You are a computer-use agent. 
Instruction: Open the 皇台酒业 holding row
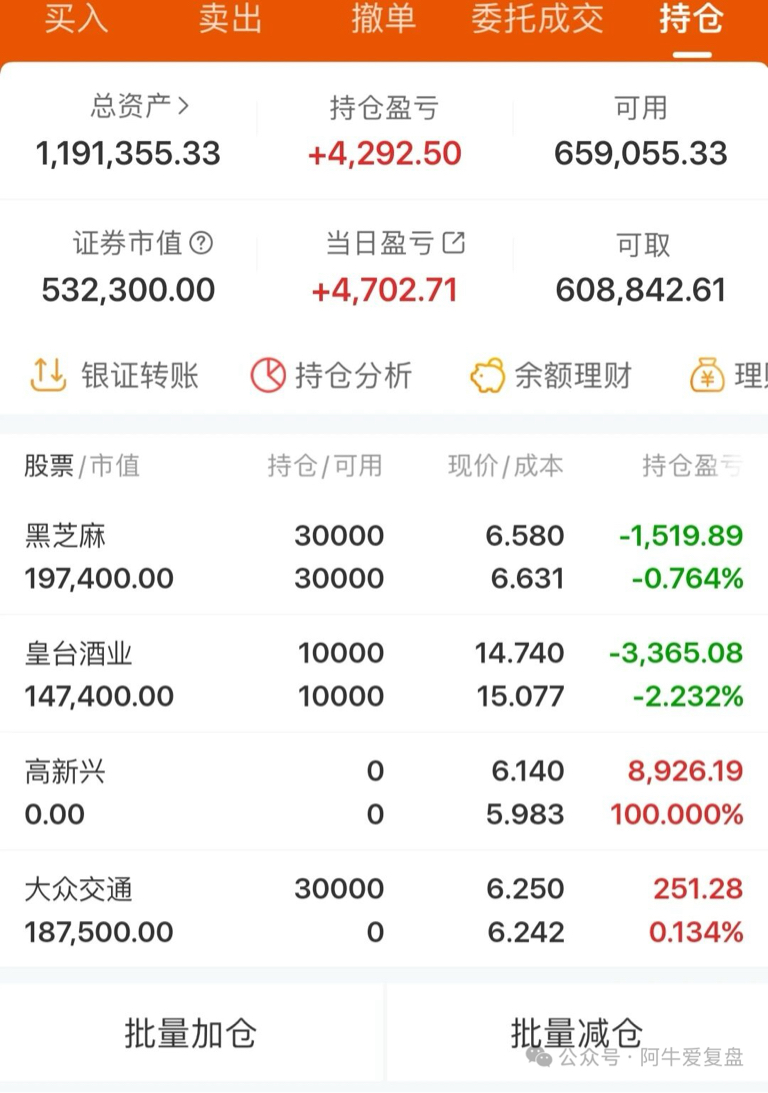click(384, 674)
